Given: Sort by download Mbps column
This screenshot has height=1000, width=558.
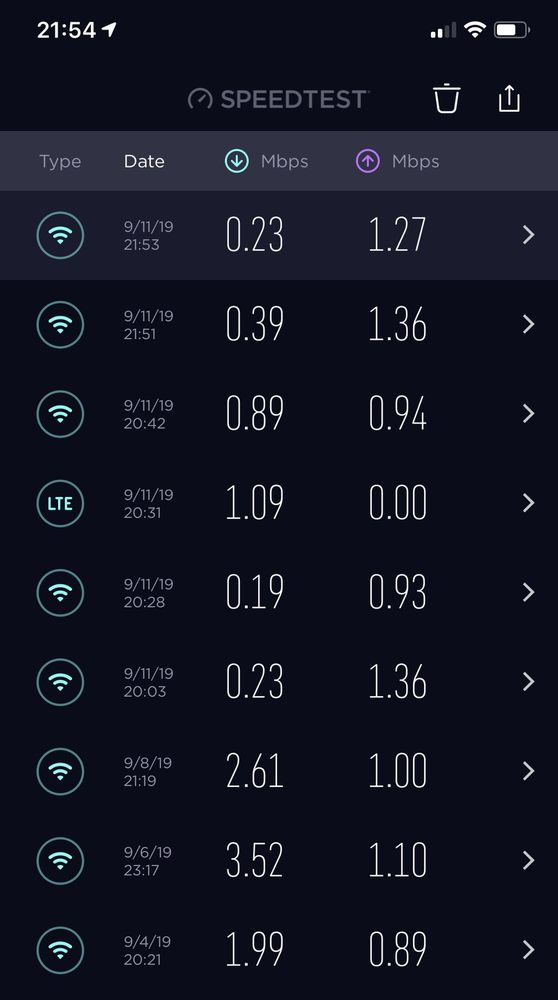Looking at the screenshot, I should coord(267,161).
